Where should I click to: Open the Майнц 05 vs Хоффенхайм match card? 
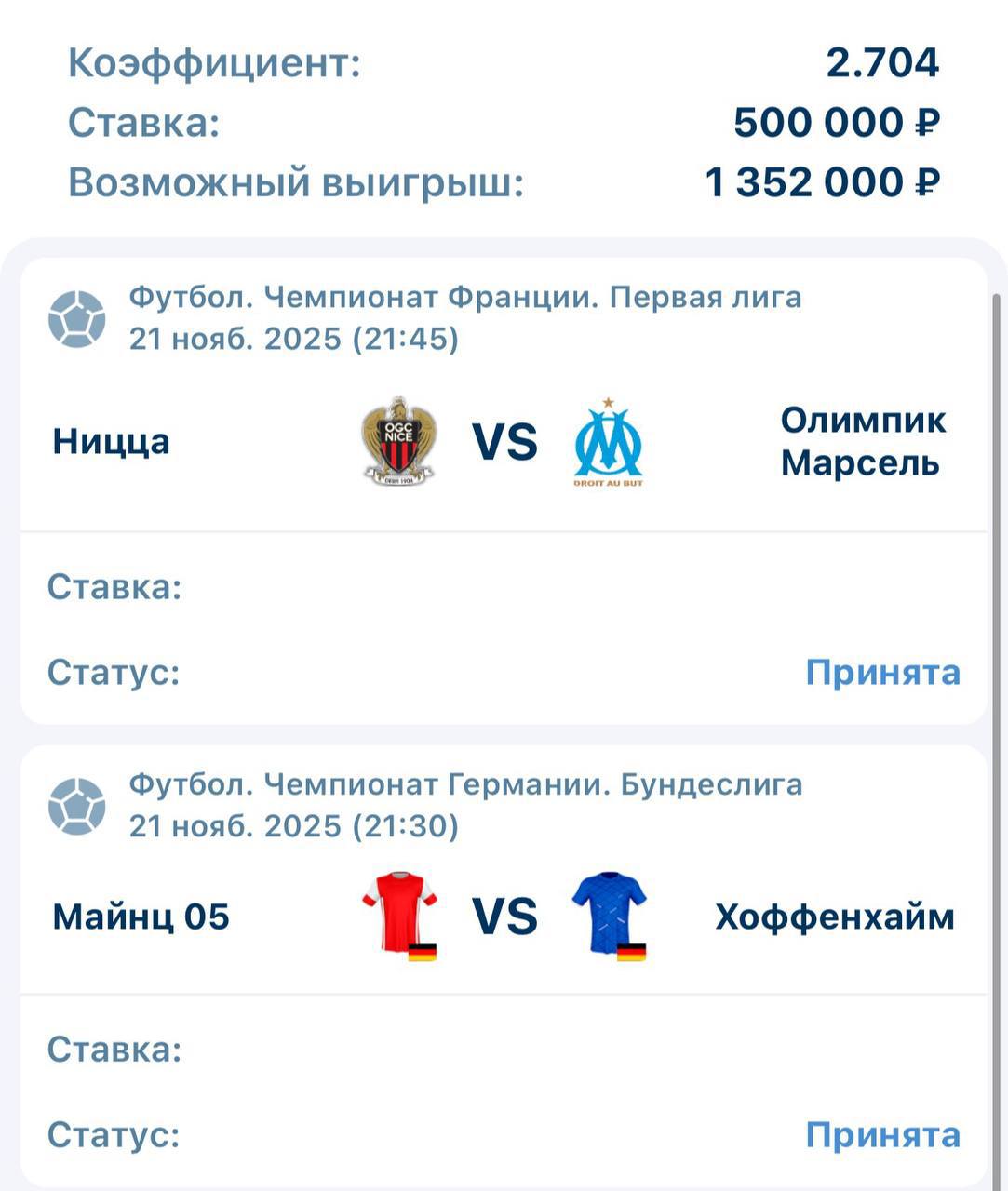[x=504, y=917]
